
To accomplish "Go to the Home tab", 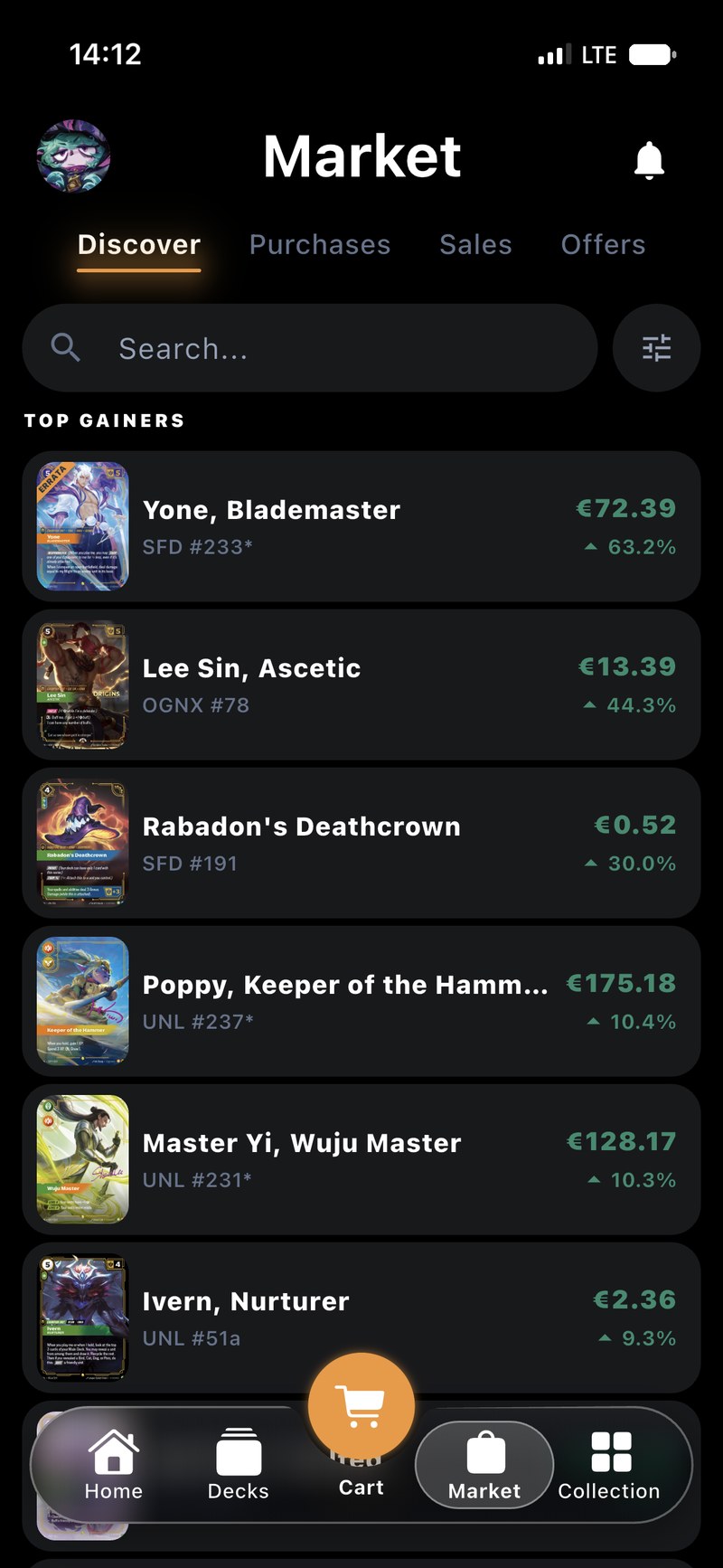I will 114,1465.
